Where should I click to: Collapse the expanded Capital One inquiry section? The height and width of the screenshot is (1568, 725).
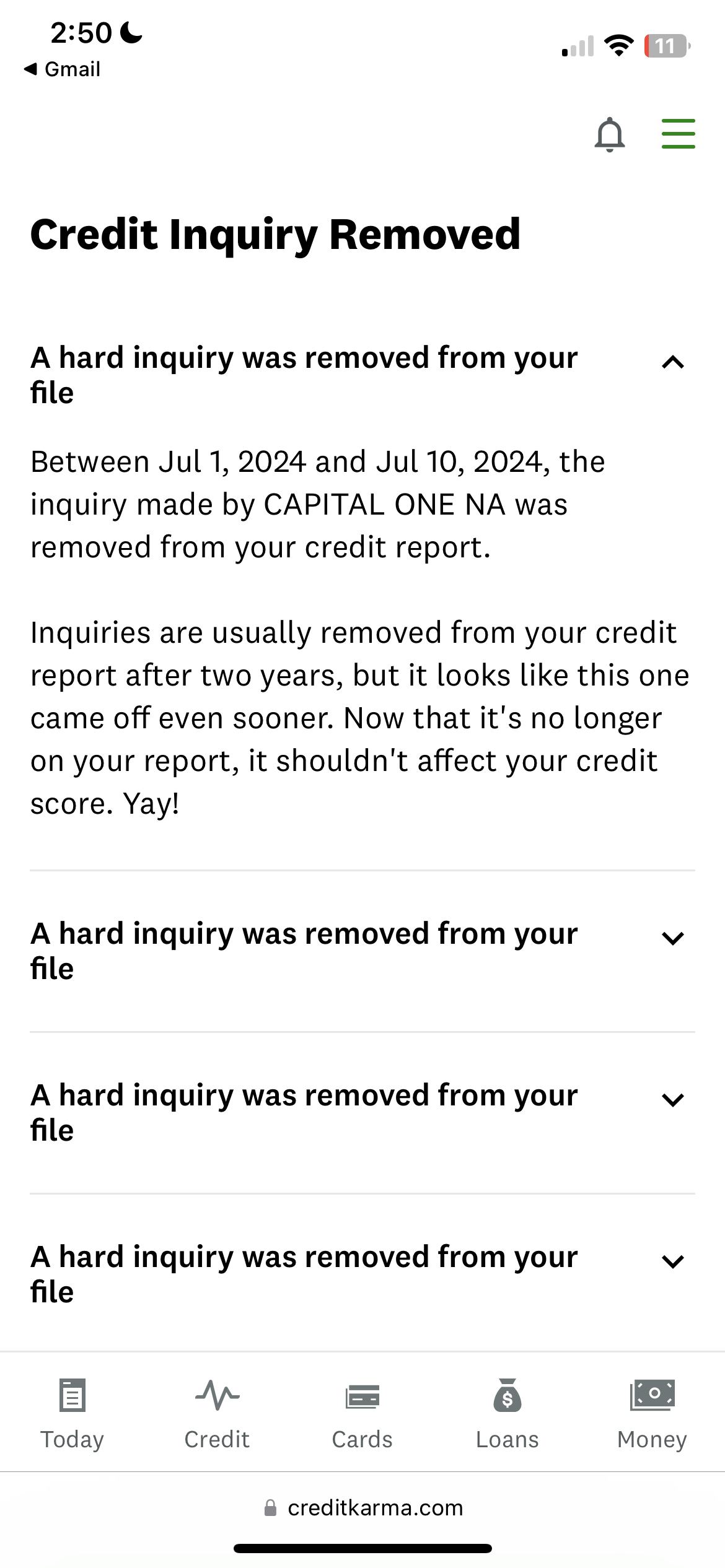[x=672, y=362]
